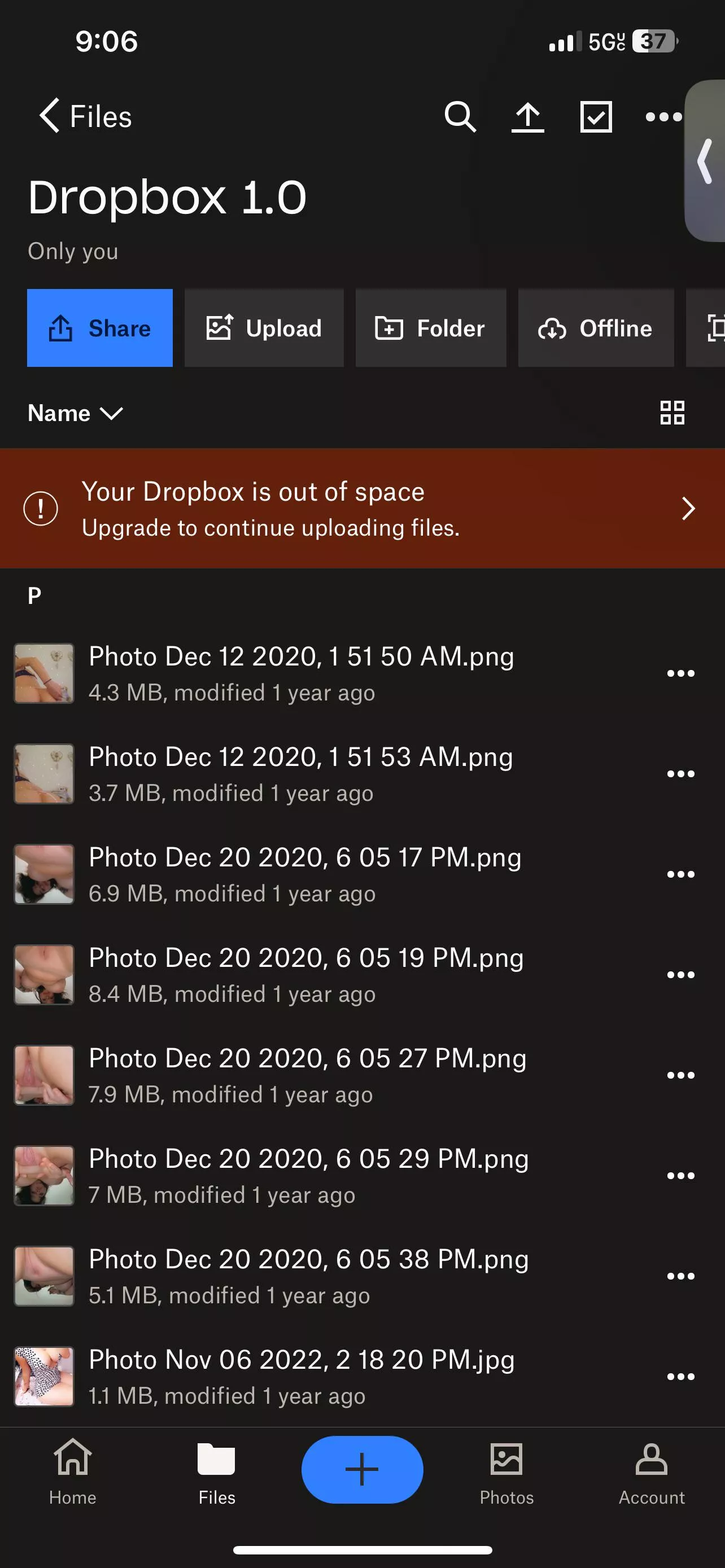Tap the Offline button
Screen dimensions: 725x1568
tap(595, 328)
